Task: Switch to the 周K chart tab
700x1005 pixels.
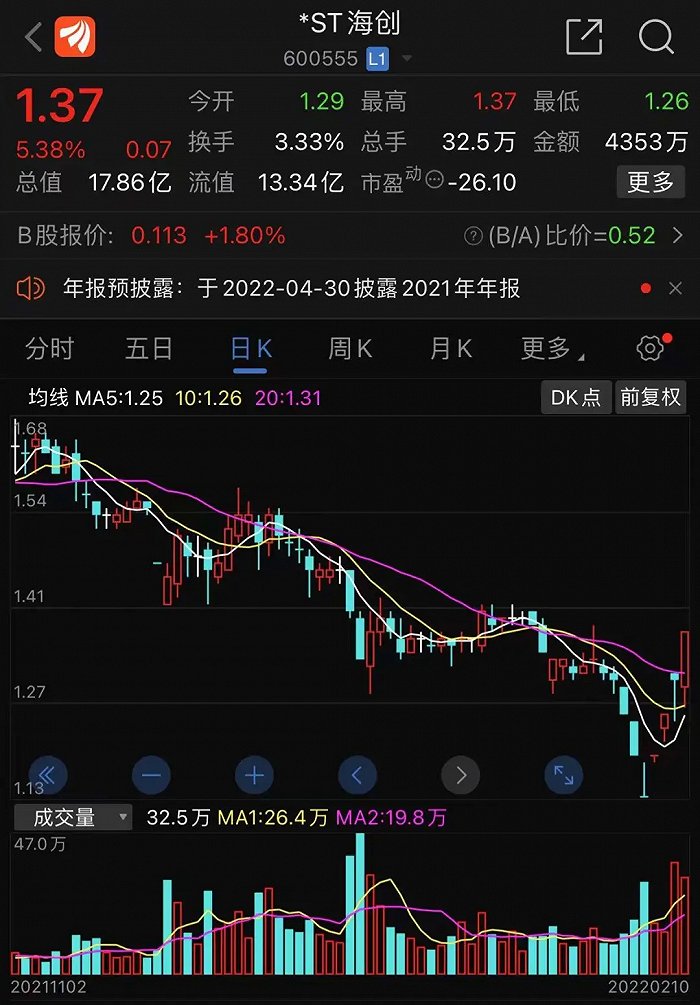Action: click(350, 349)
